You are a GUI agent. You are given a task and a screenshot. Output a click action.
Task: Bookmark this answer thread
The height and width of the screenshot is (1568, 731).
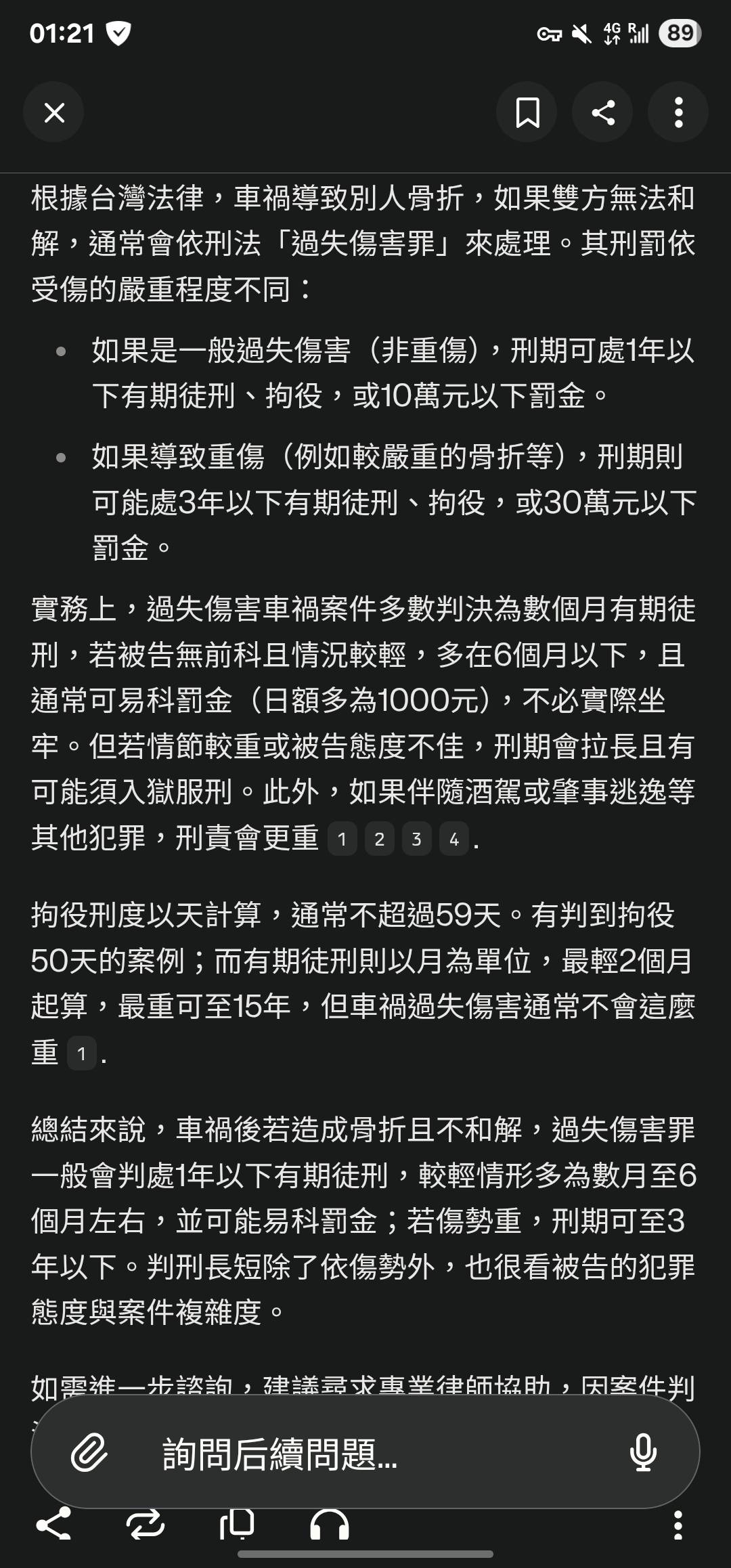click(x=527, y=112)
